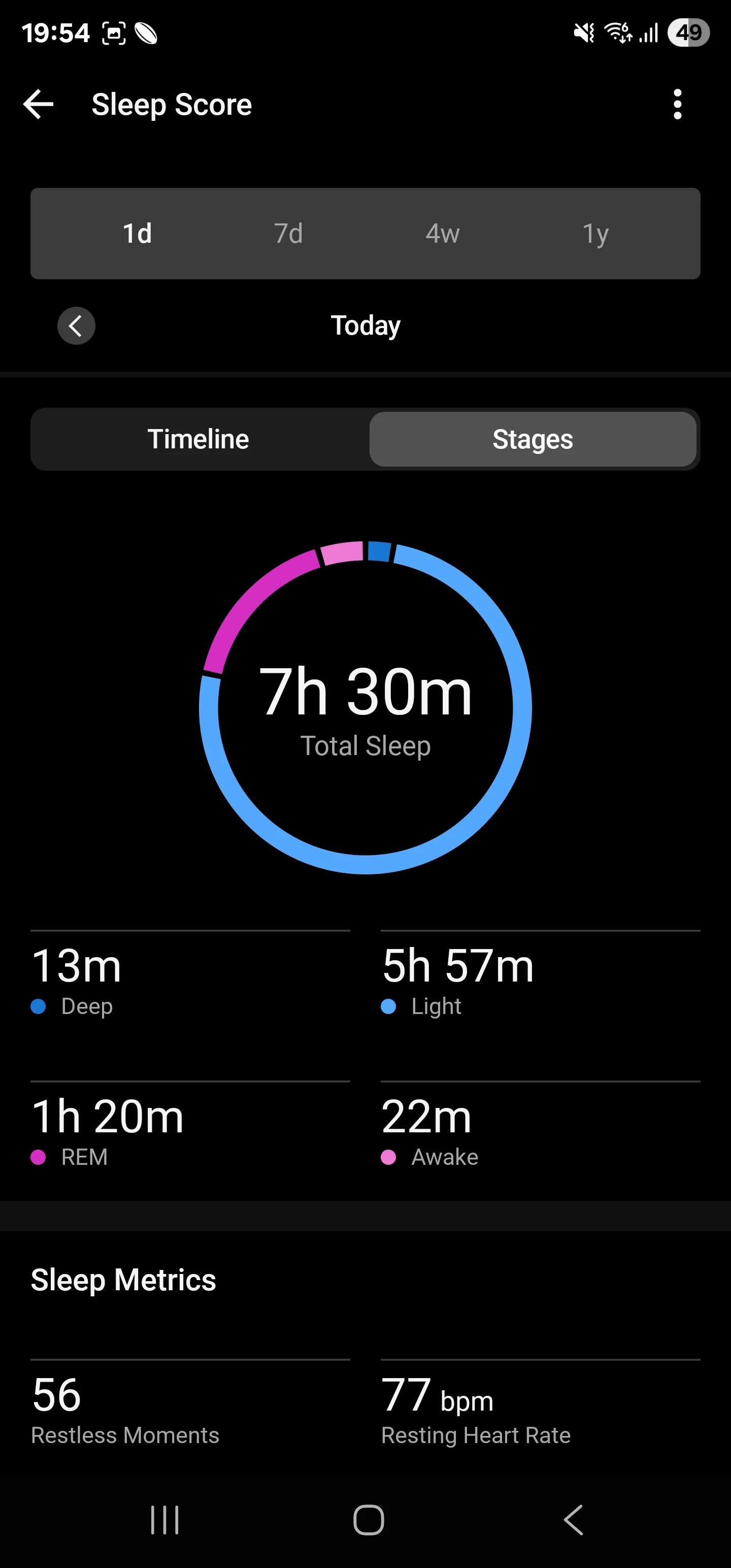Image resolution: width=731 pixels, height=1568 pixels.
Task: Open recent apps in the navigation bar
Action: (x=164, y=1520)
